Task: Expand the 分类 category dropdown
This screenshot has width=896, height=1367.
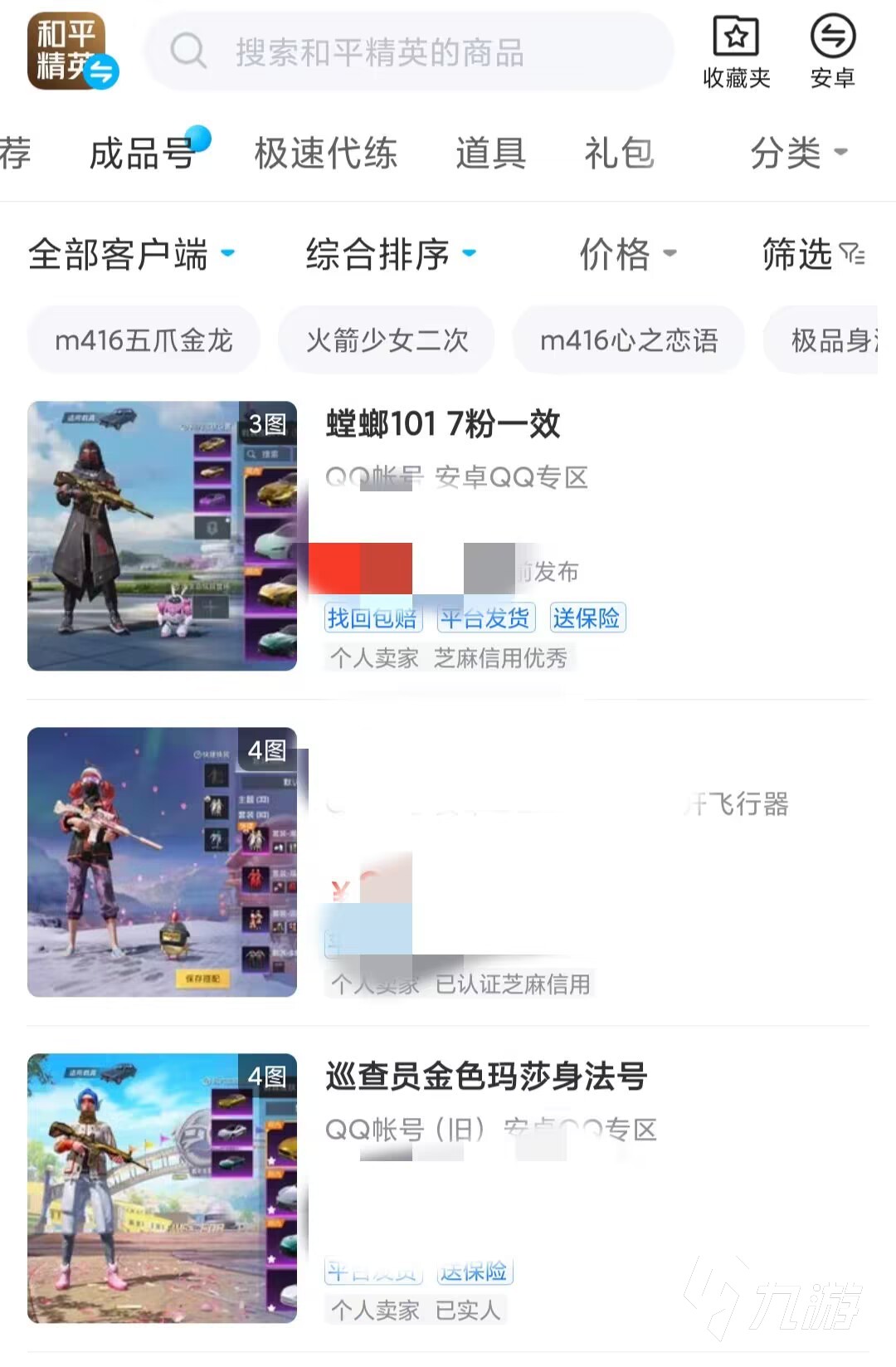Action: [798, 154]
